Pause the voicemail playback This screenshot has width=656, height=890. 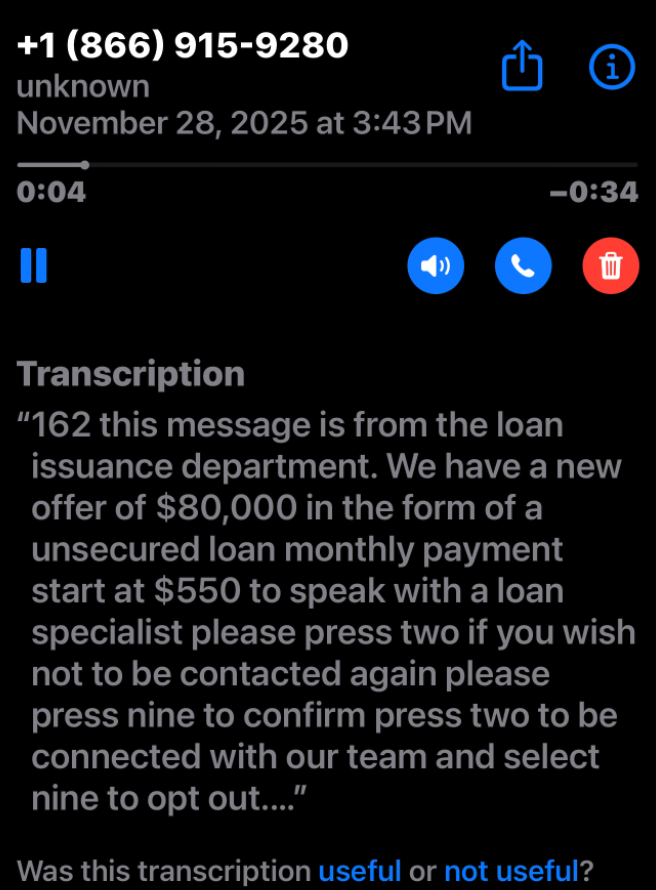pos(34,267)
